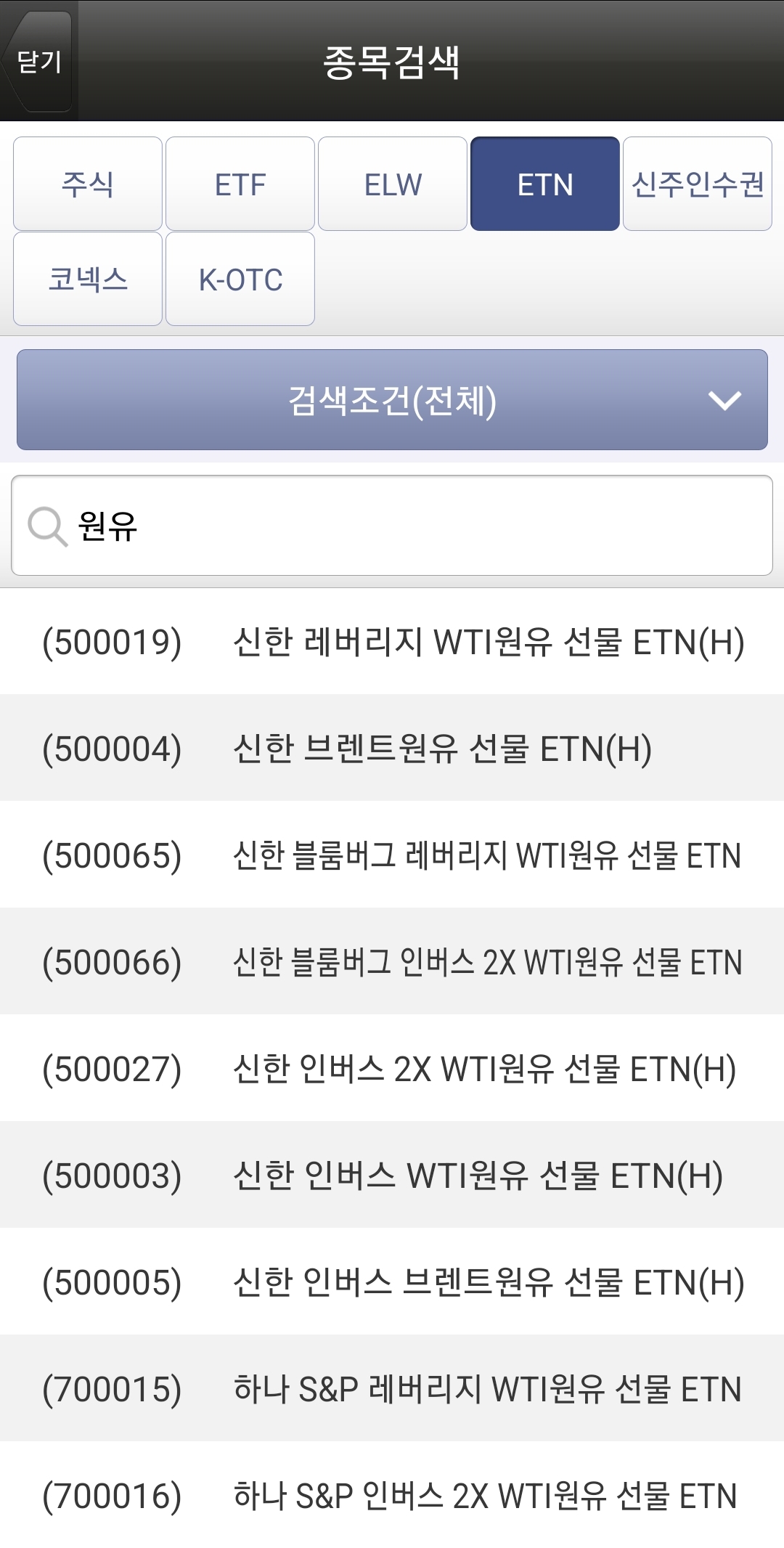Switch to the ELW tab
The height and width of the screenshot is (1548, 784).
tap(393, 184)
